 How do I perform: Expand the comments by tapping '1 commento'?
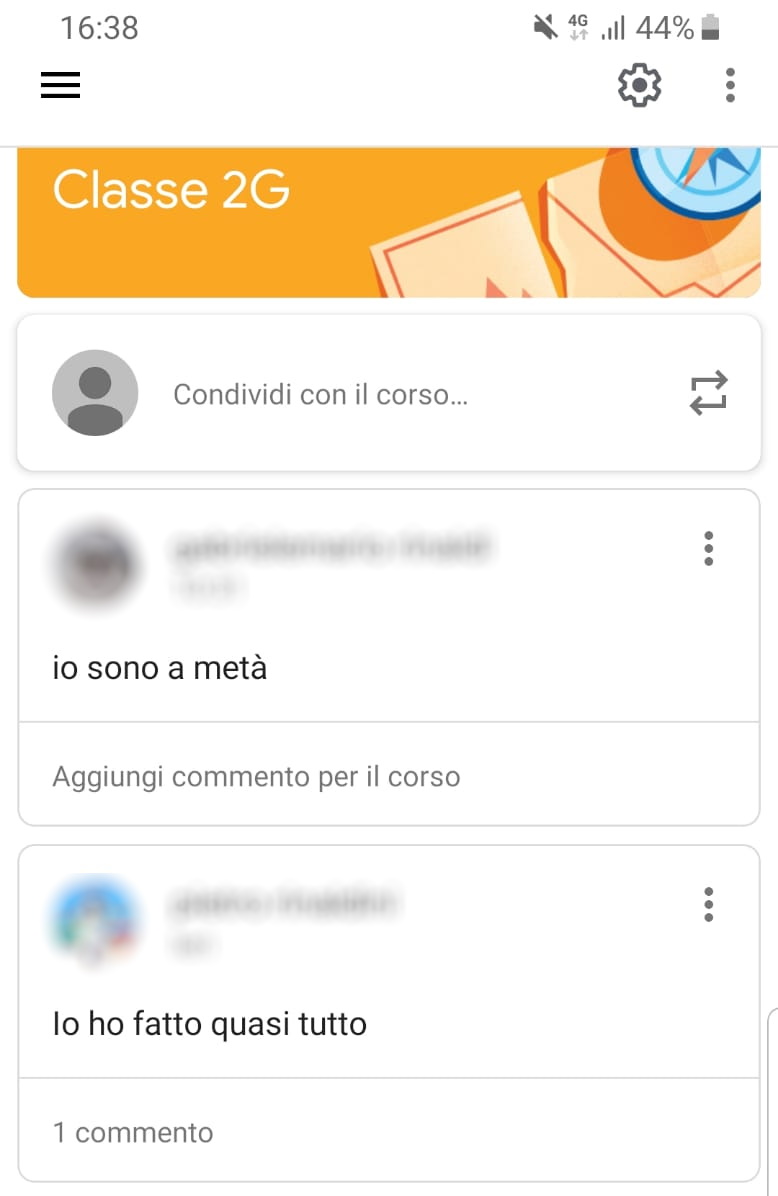coord(133,1132)
